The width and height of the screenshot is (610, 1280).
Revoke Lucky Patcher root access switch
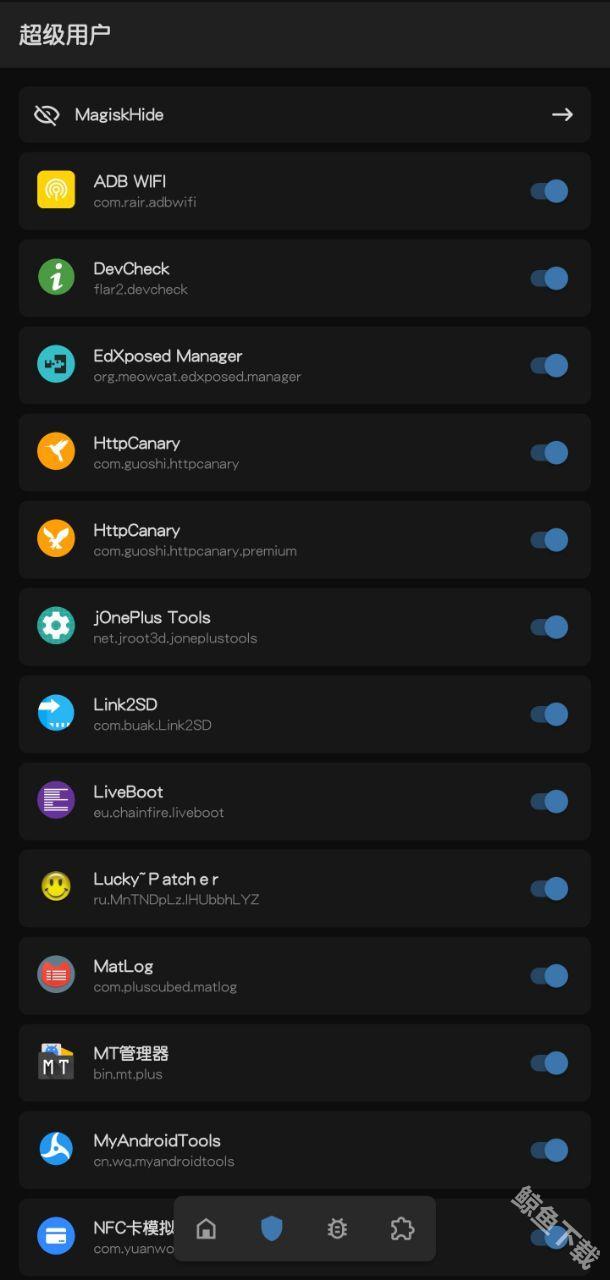[549, 888]
